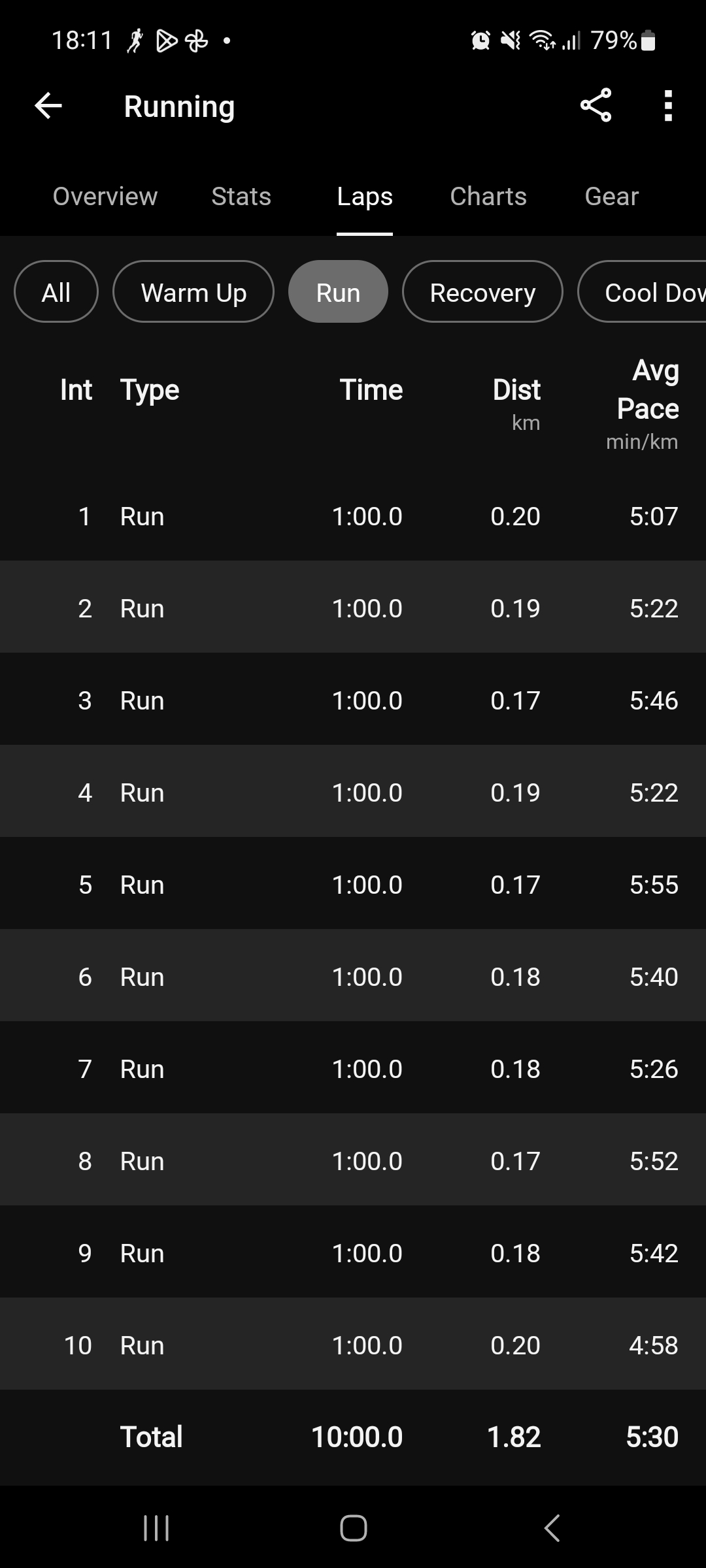Select the Laps tab
706x1568 pixels.
pos(365,197)
